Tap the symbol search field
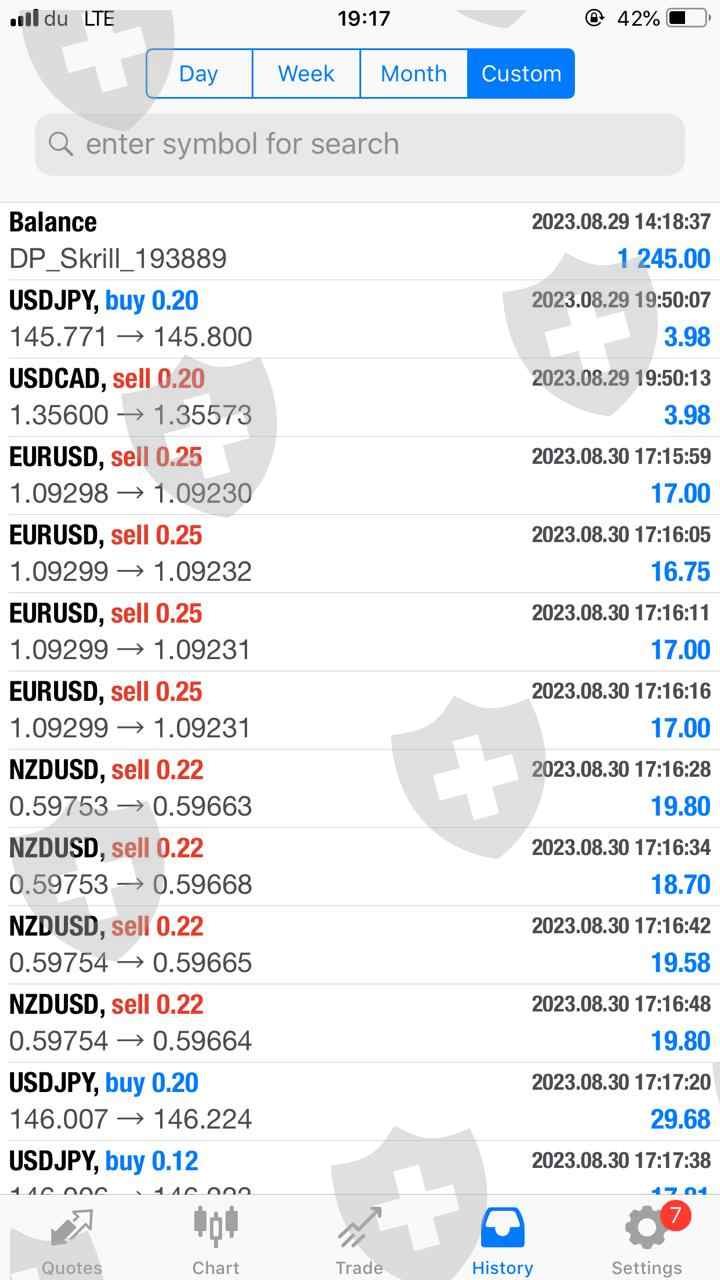 (x=360, y=144)
